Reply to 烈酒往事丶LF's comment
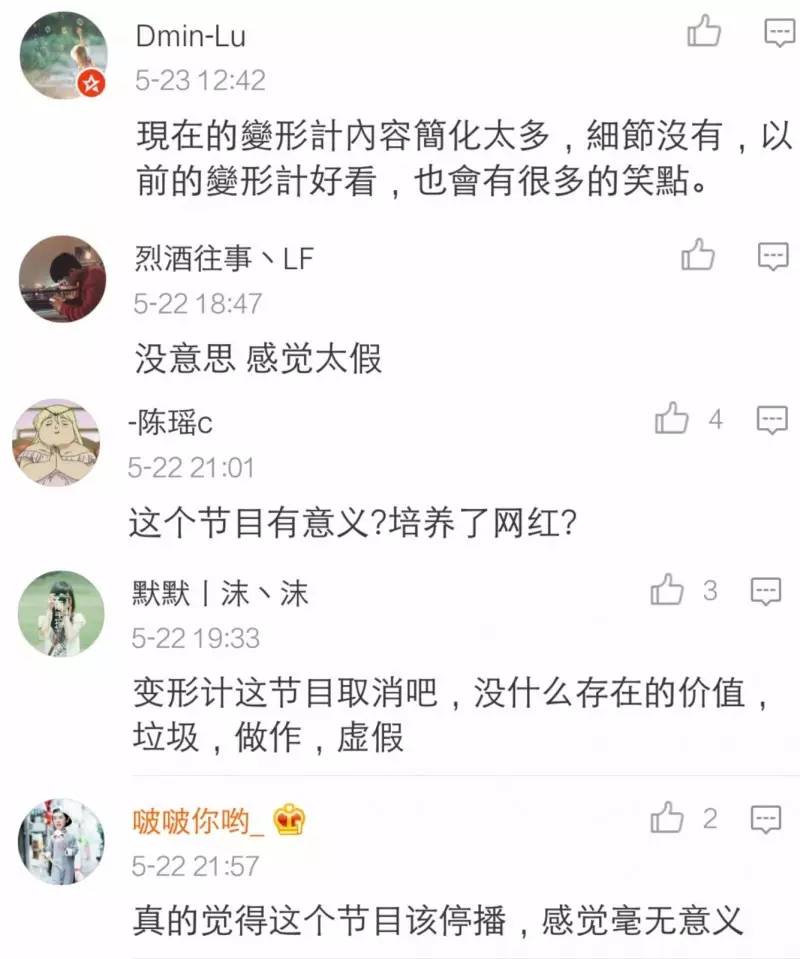The width and height of the screenshot is (800, 959). (x=773, y=256)
